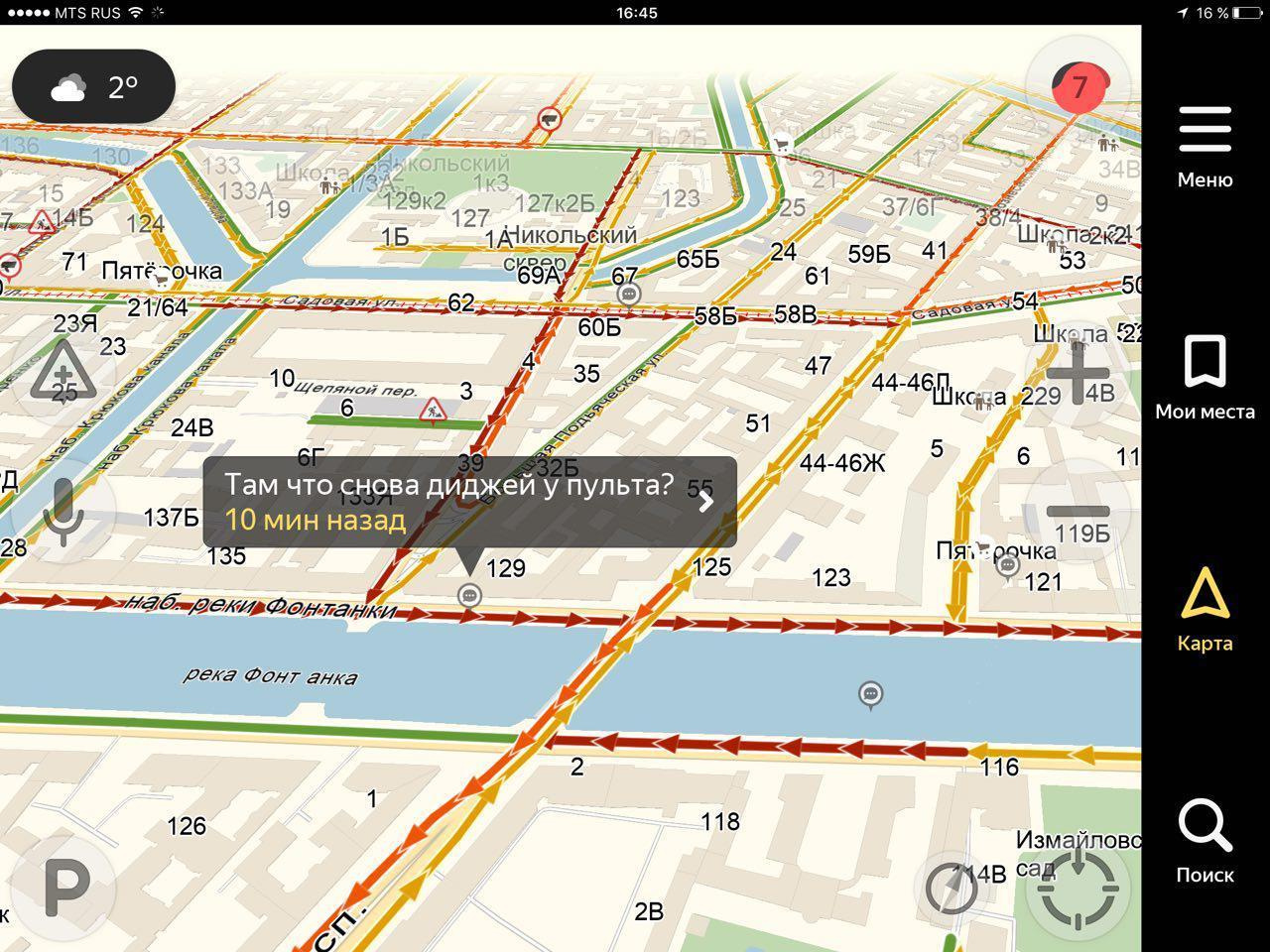Tap the road works sign on Щепяной пер.
The image size is (1270, 952).
pos(432,410)
